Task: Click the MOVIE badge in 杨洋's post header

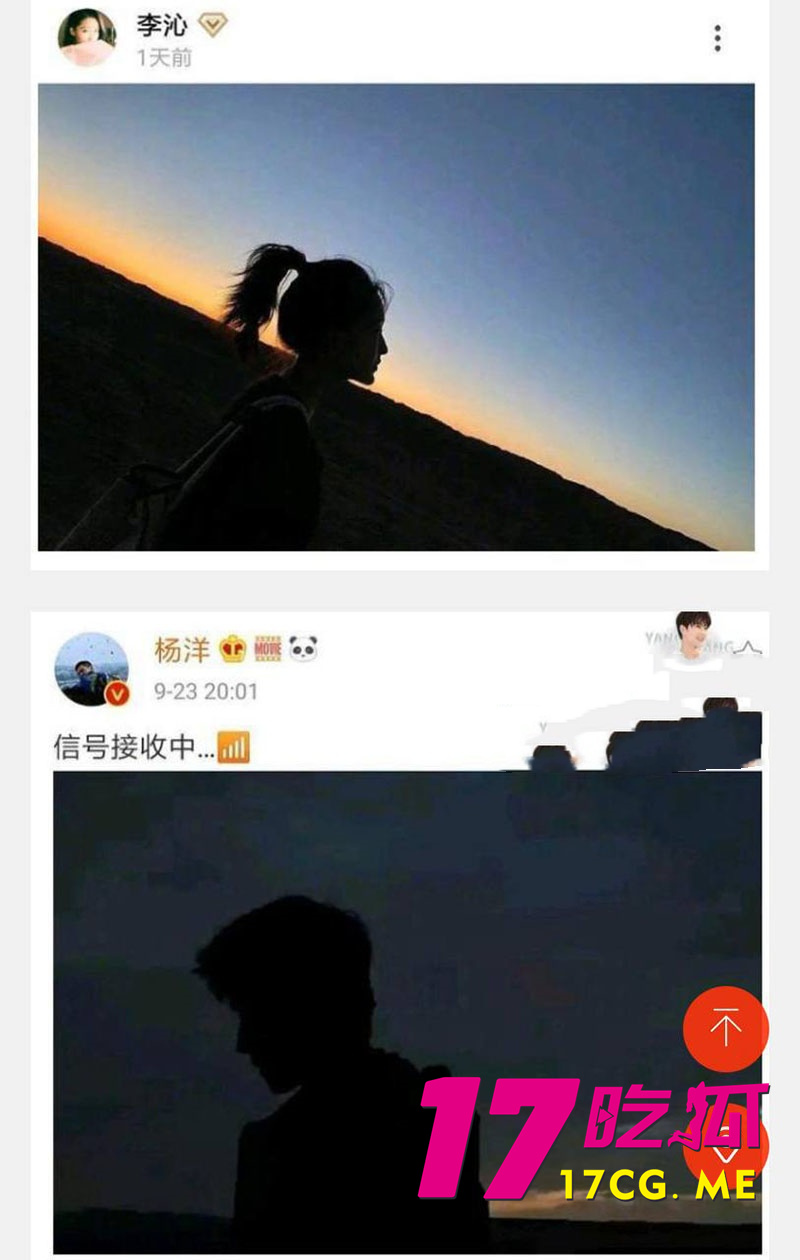Action: click(x=266, y=647)
